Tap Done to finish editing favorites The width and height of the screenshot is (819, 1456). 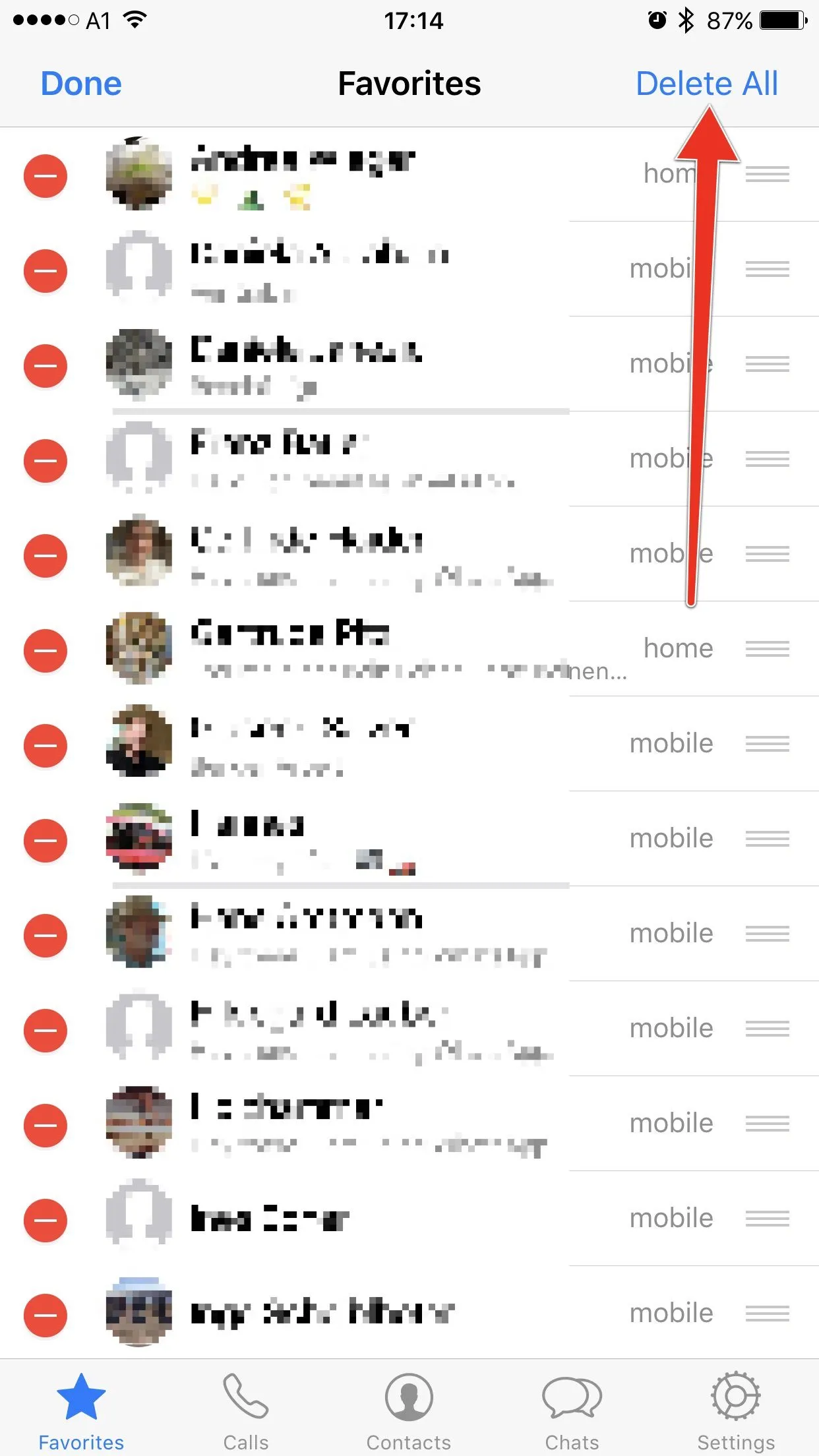point(81,84)
